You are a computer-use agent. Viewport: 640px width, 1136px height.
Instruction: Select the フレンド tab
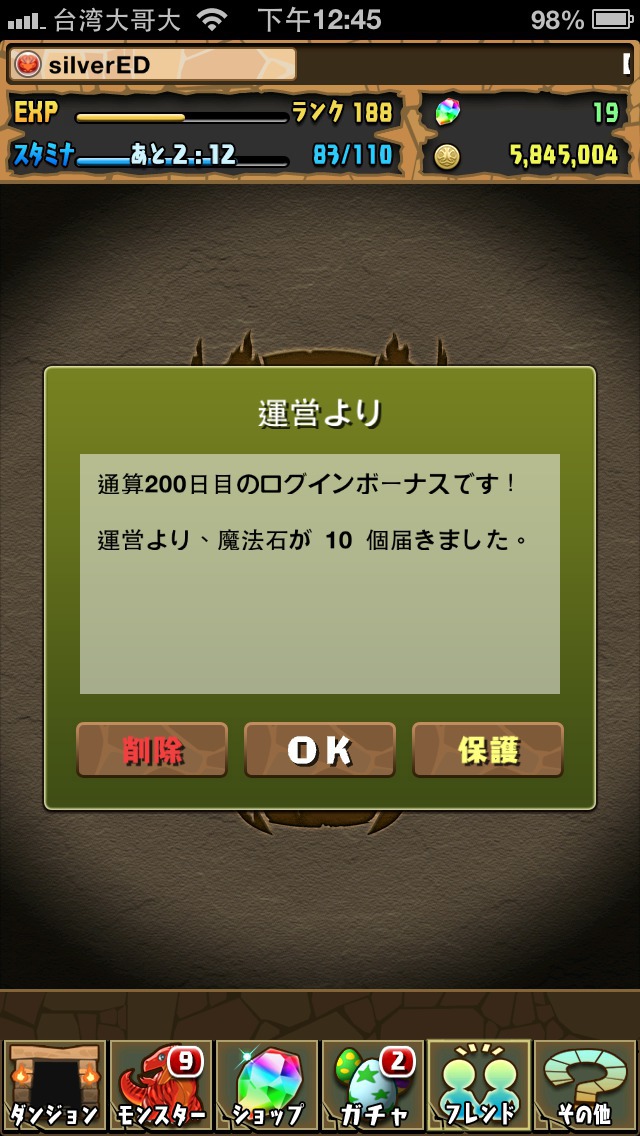[478, 1085]
